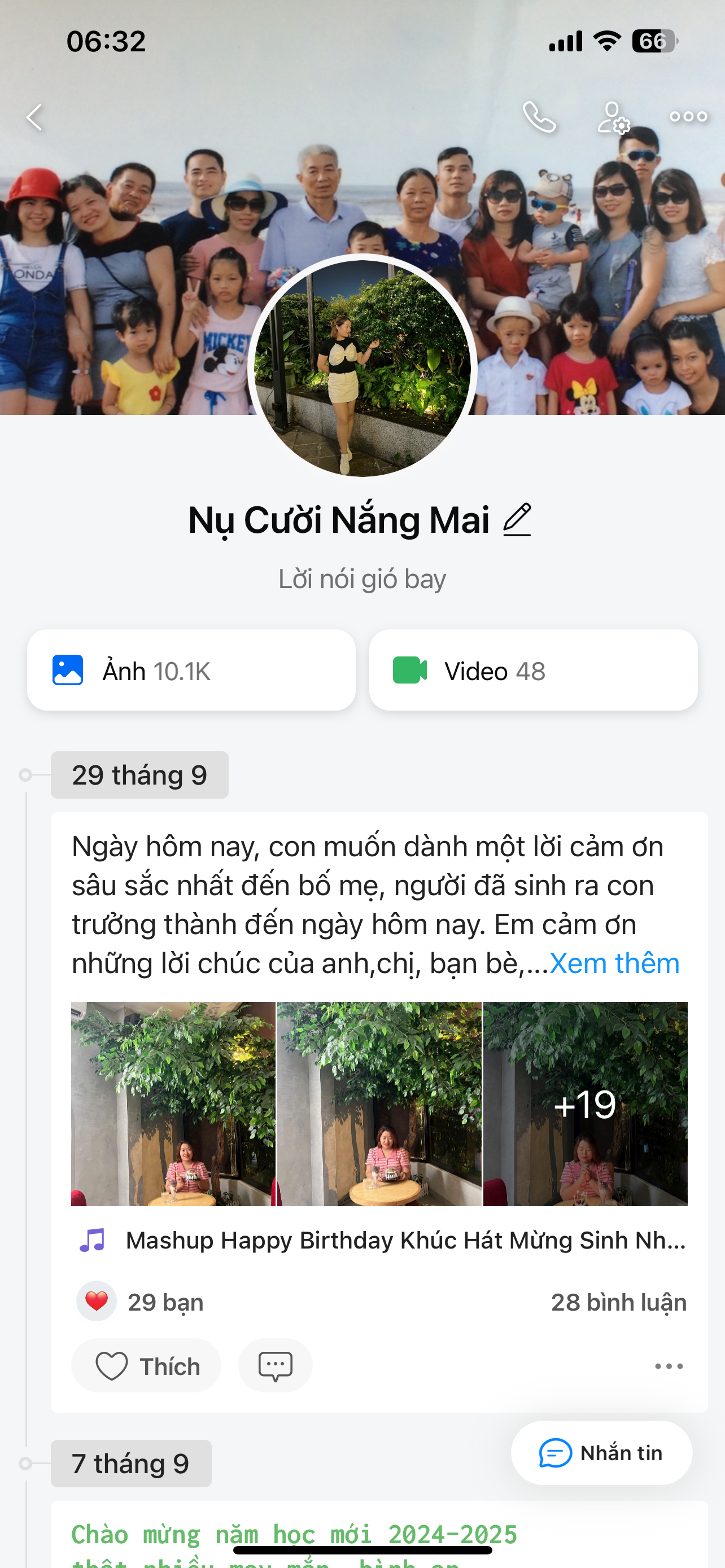
Task: Open the three-dot menu in the header
Action: 688,117
